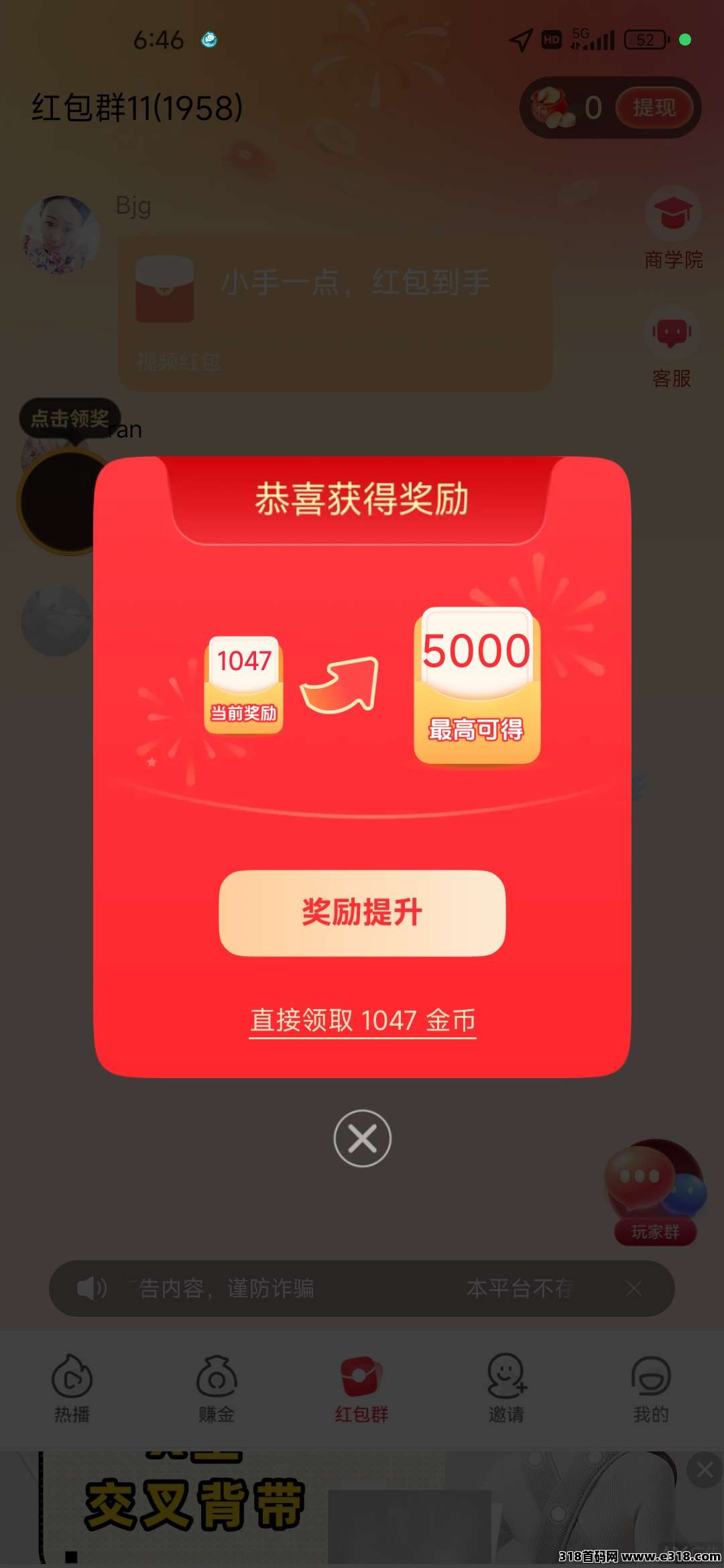Dismiss the fraud warning notice bar
The height and width of the screenshot is (1568, 724).
click(x=634, y=1288)
